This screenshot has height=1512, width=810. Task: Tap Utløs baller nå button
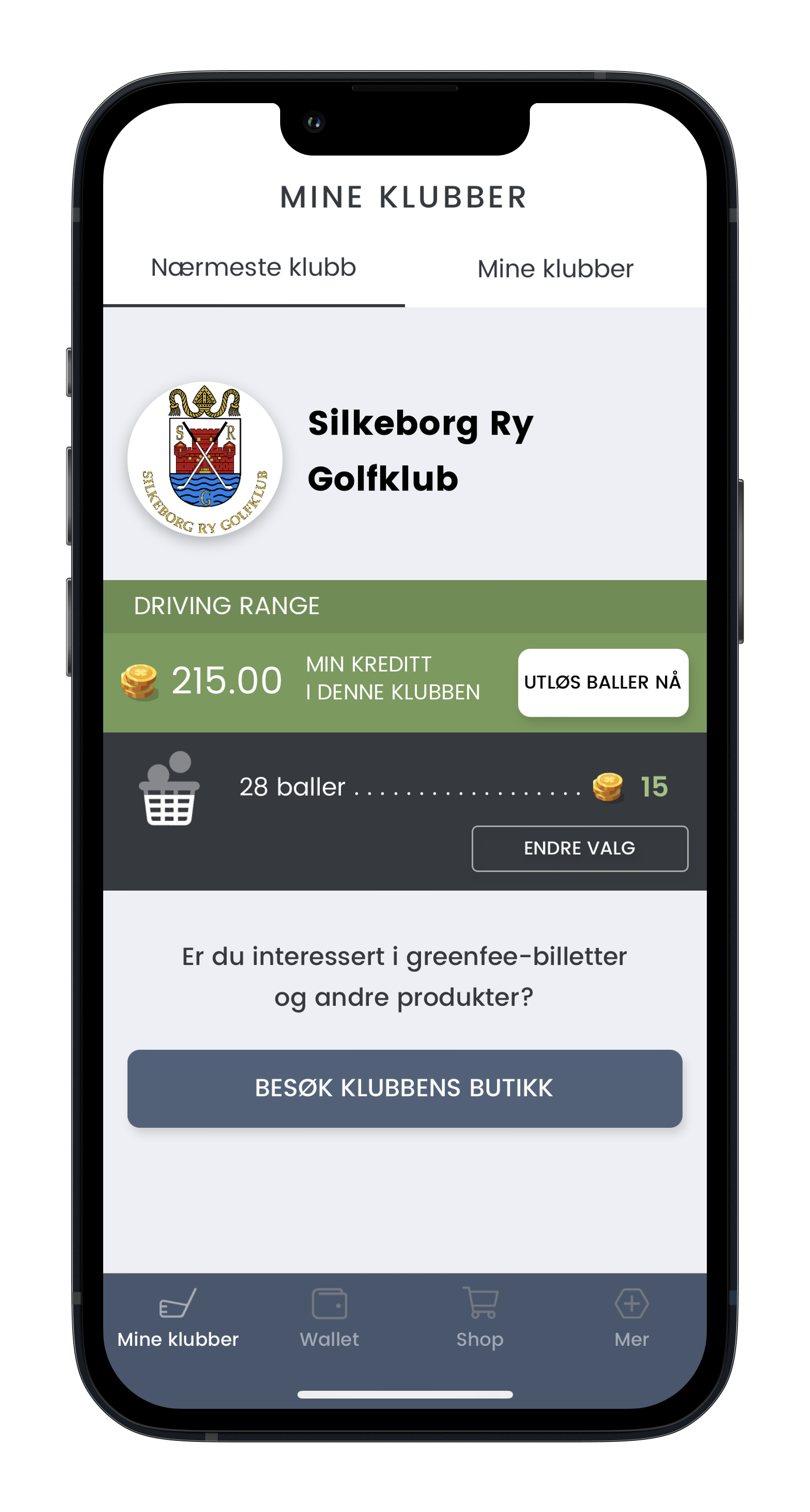click(x=603, y=682)
